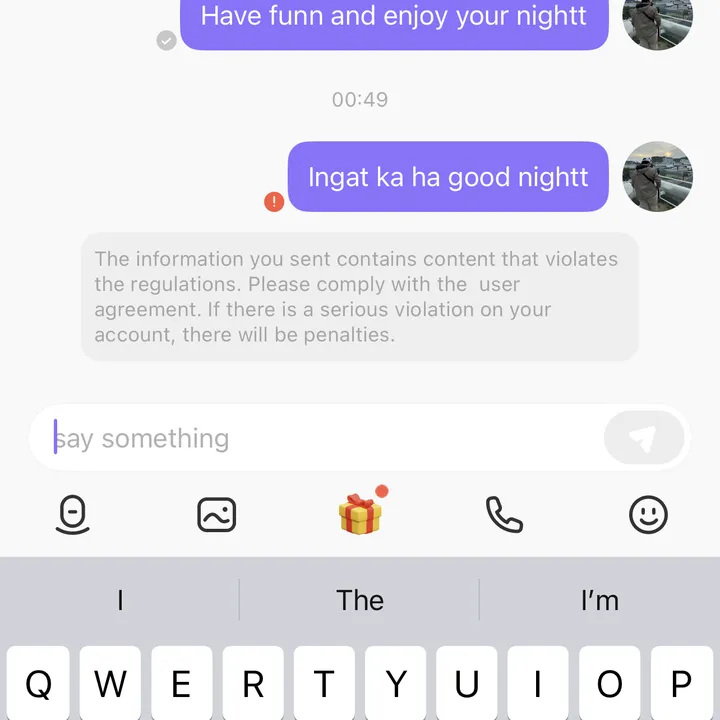Image resolution: width=720 pixels, height=720 pixels.
Task: Hit the letter P key
Action: tap(681, 684)
